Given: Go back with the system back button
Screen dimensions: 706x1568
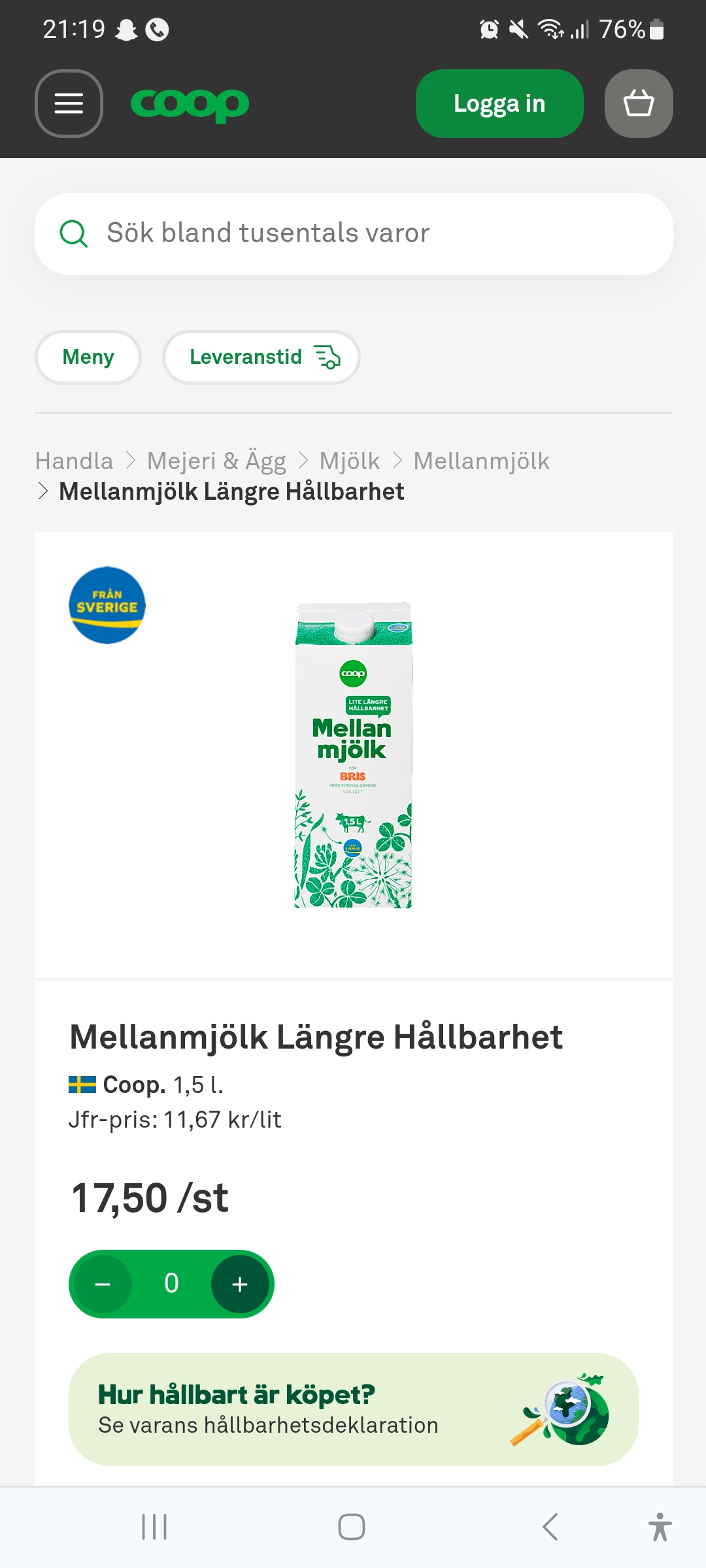Looking at the screenshot, I should point(550,1527).
